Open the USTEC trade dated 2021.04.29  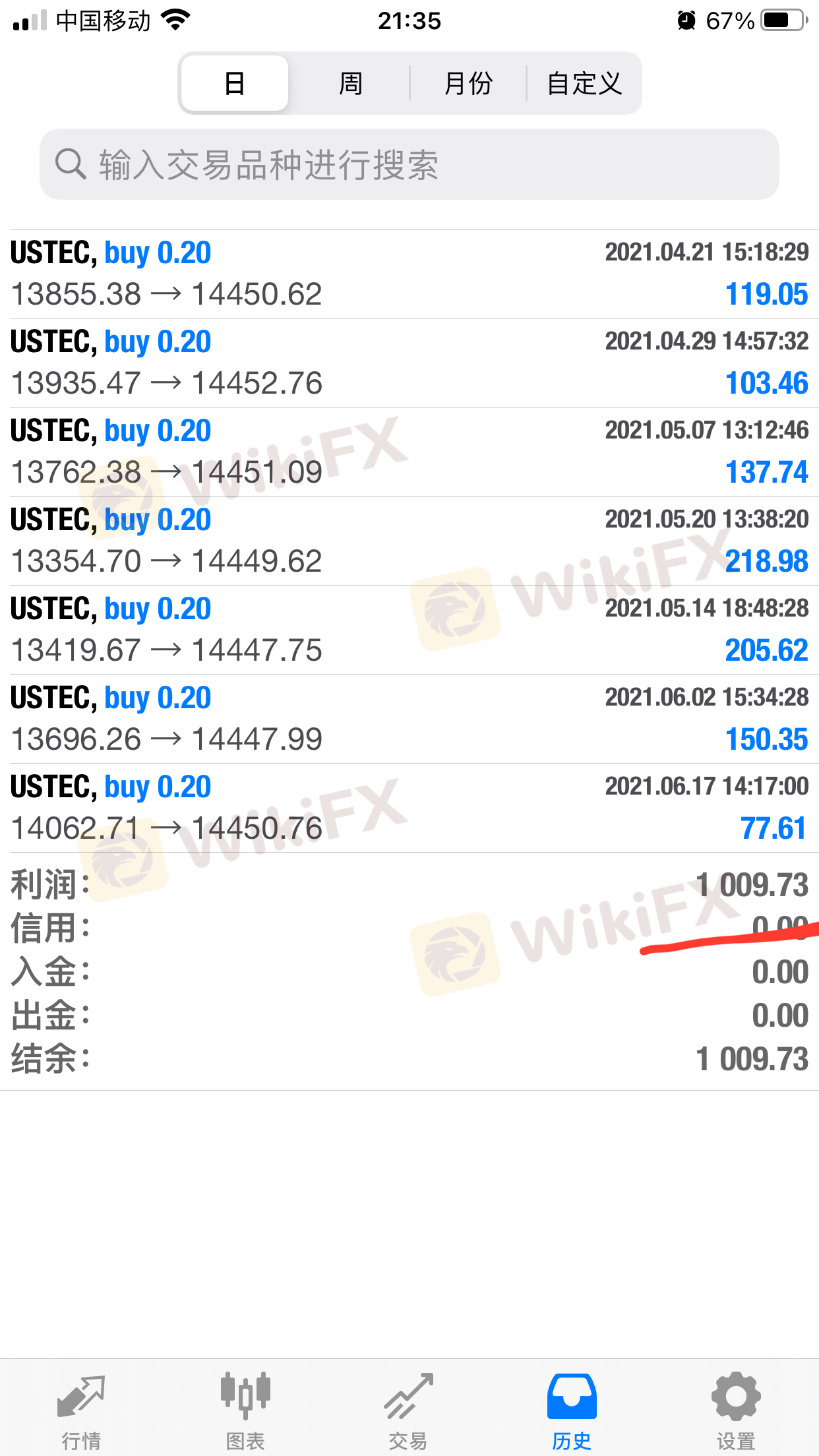(409, 363)
